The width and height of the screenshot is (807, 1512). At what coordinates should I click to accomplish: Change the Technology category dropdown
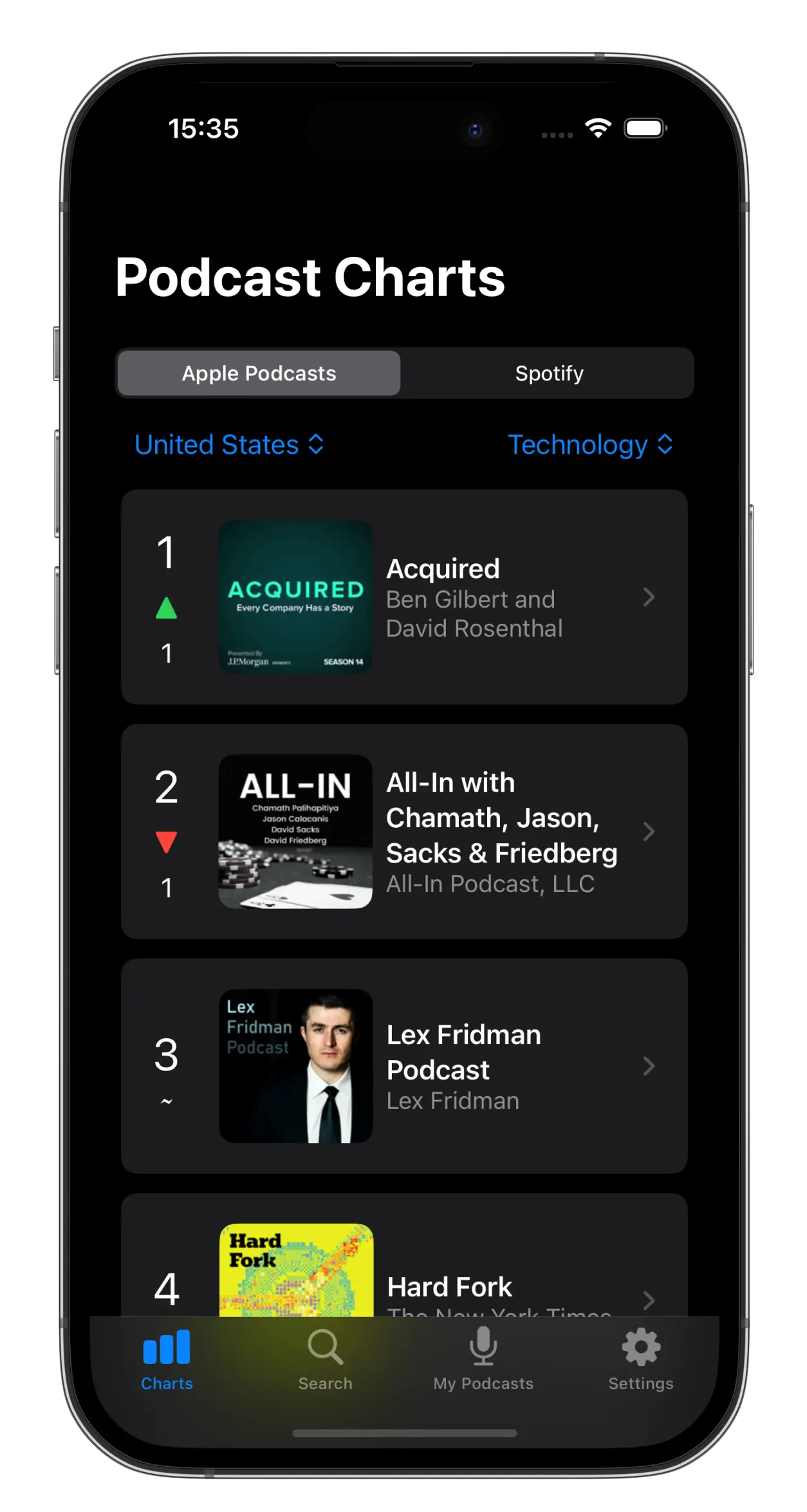click(589, 445)
